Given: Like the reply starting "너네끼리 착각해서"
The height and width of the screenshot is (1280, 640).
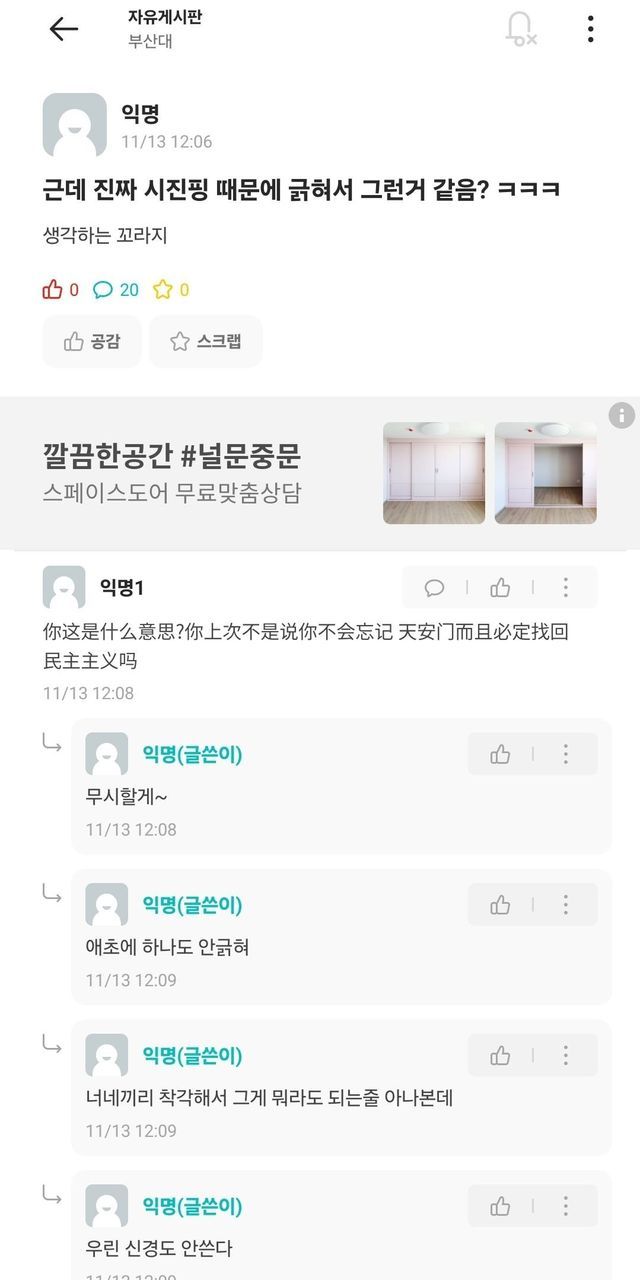Looking at the screenshot, I should coord(500,1055).
